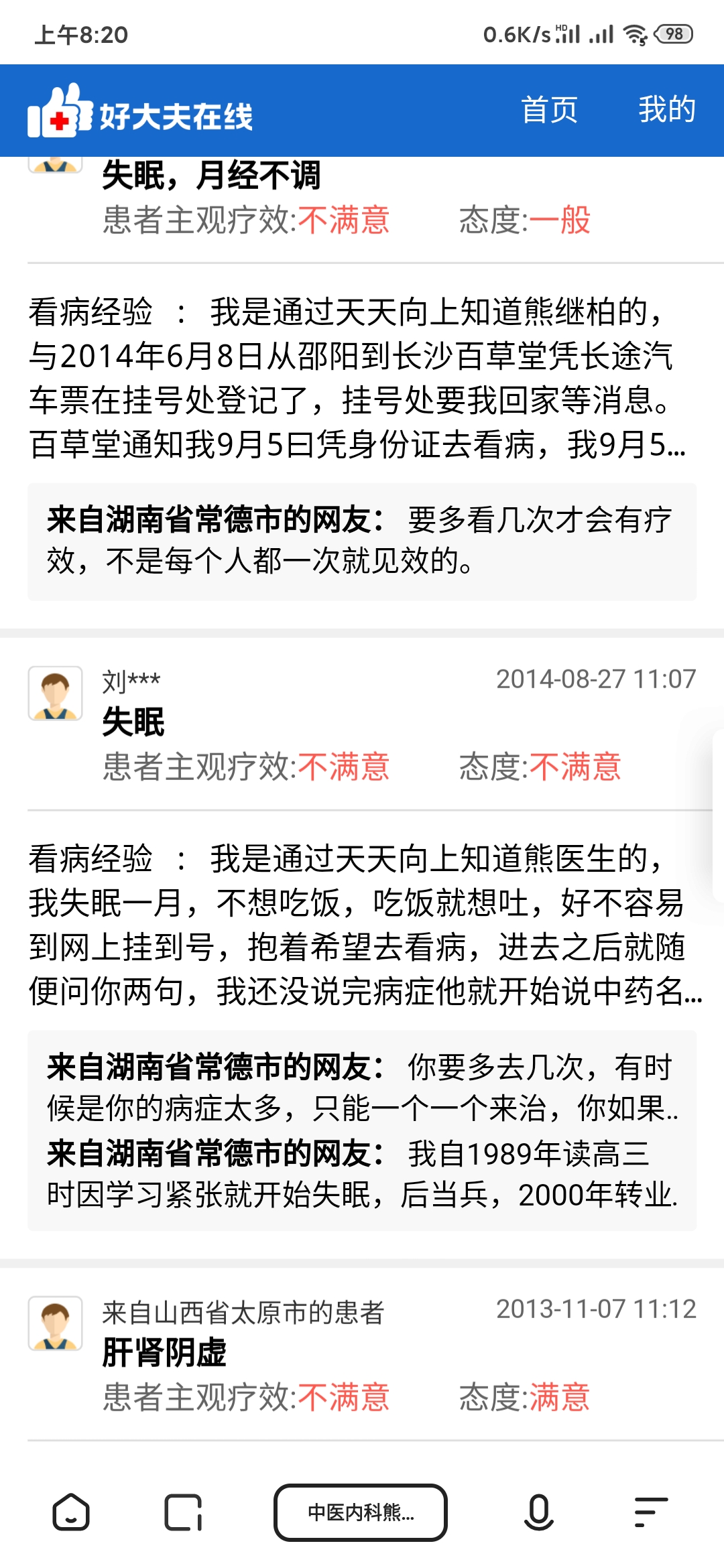
Task: Go to browser home page
Action: 71,1512
